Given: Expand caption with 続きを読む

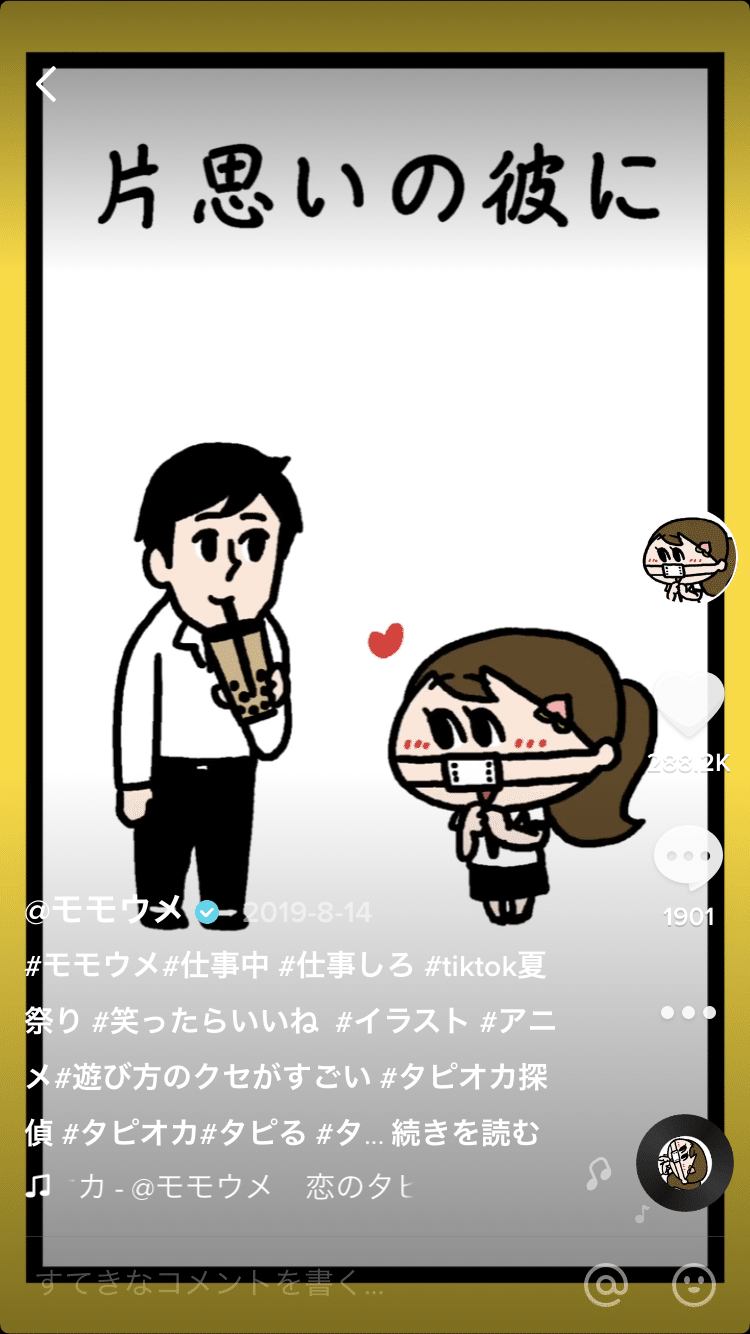Looking at the screenshot, I should 464,1133.
